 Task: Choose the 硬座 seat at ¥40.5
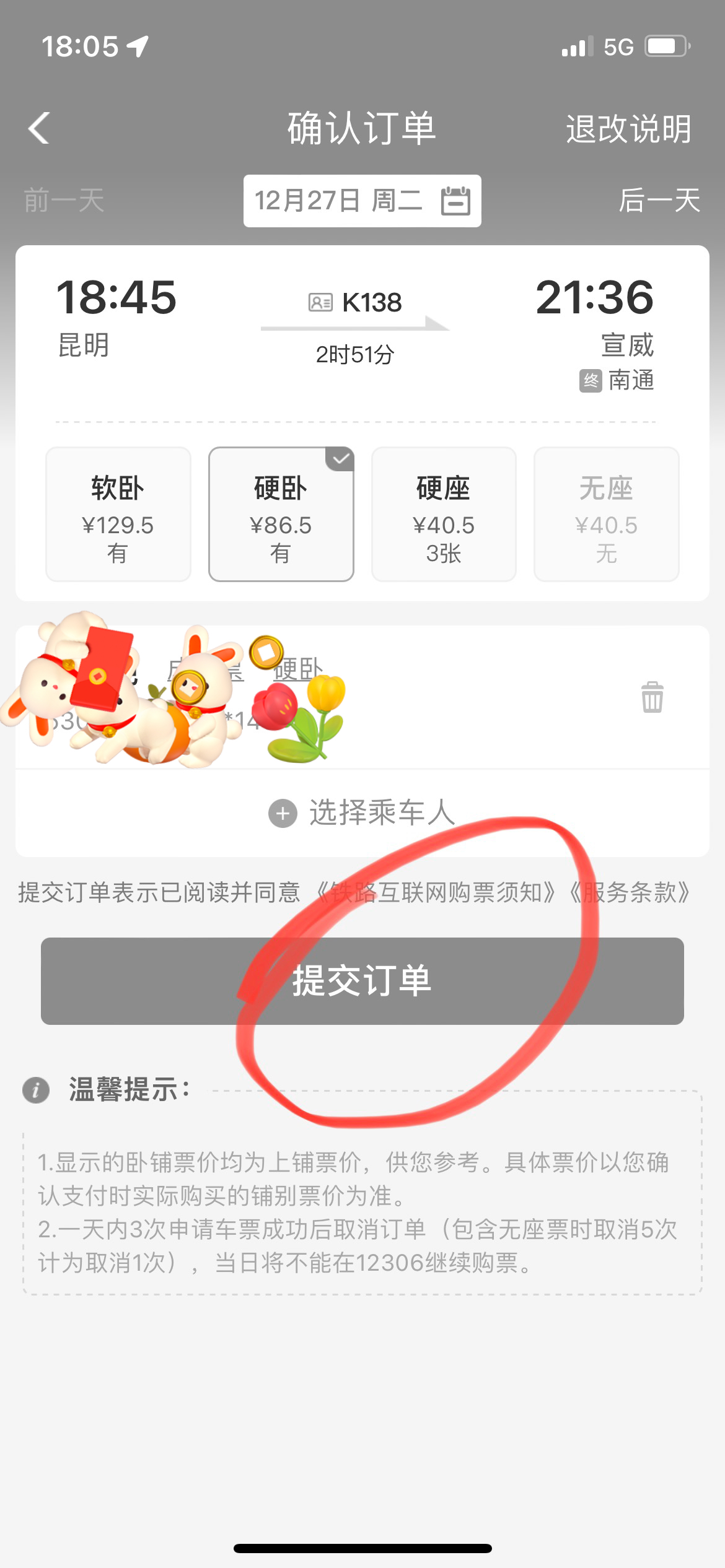(x=444, y=514)
